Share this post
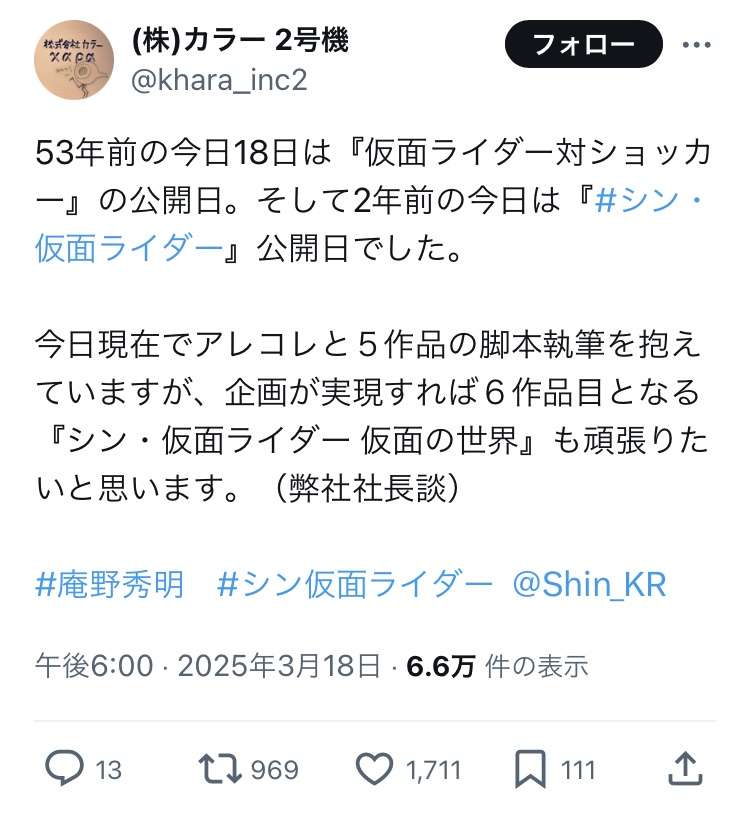This screenshot has width=750, height=814. click(x=683, y=768)
